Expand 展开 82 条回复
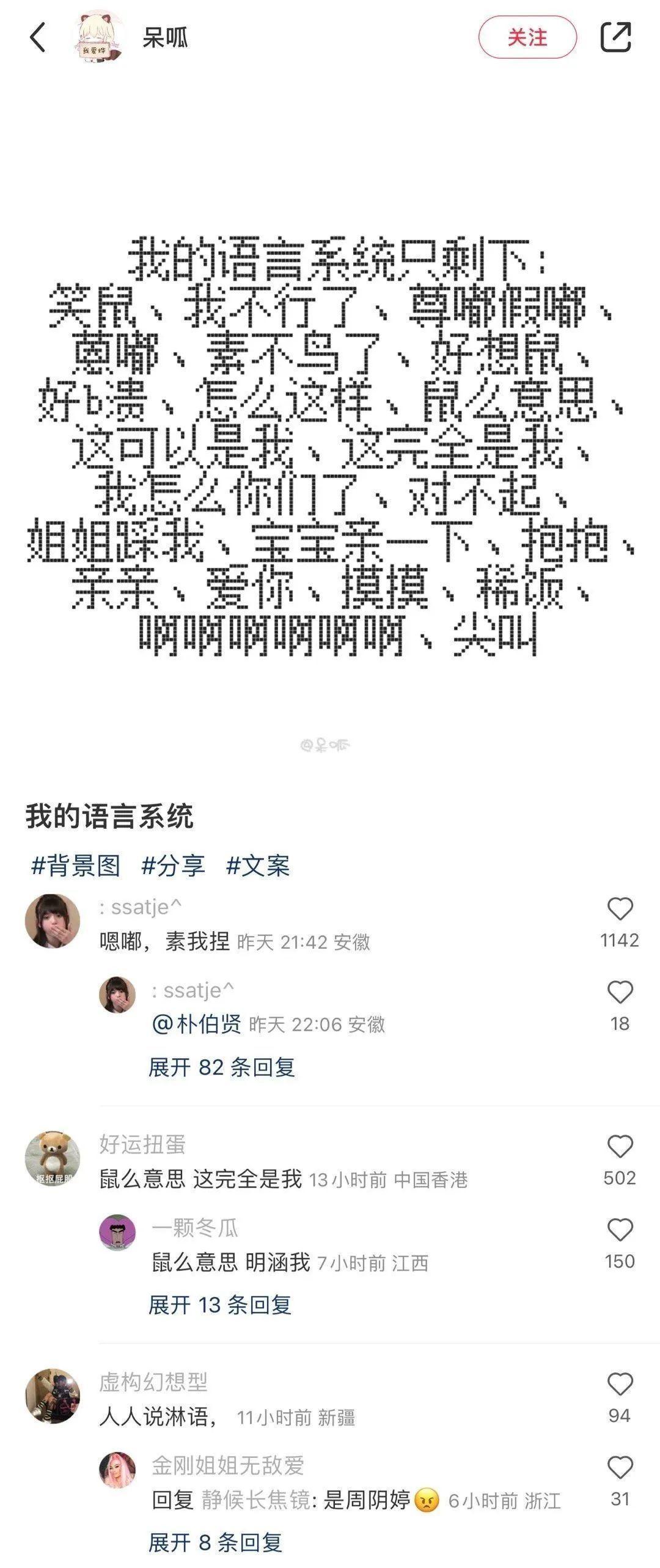The image size is (660, 1568). (222, 1067)
